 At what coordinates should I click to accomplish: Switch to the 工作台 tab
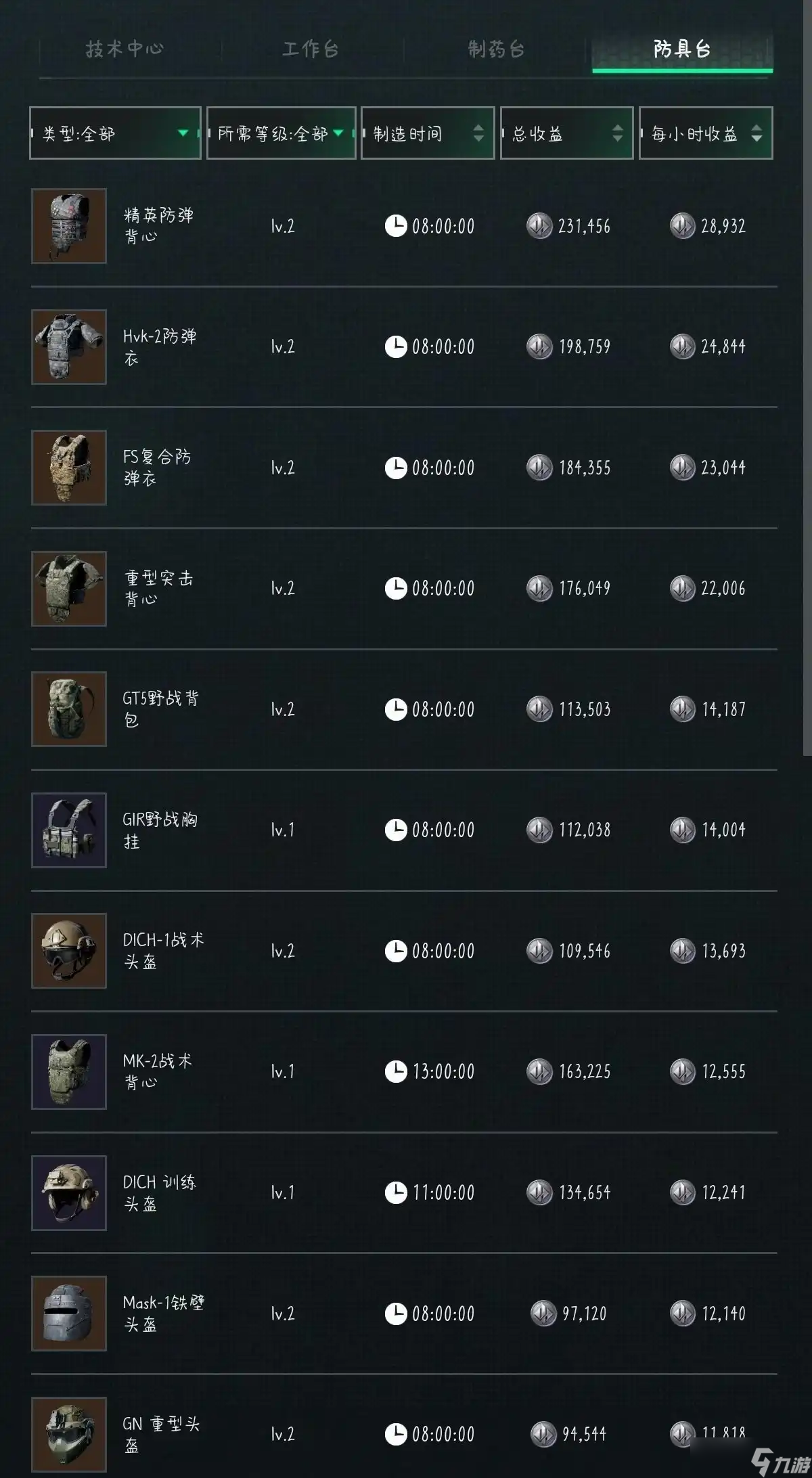point(311,49)
